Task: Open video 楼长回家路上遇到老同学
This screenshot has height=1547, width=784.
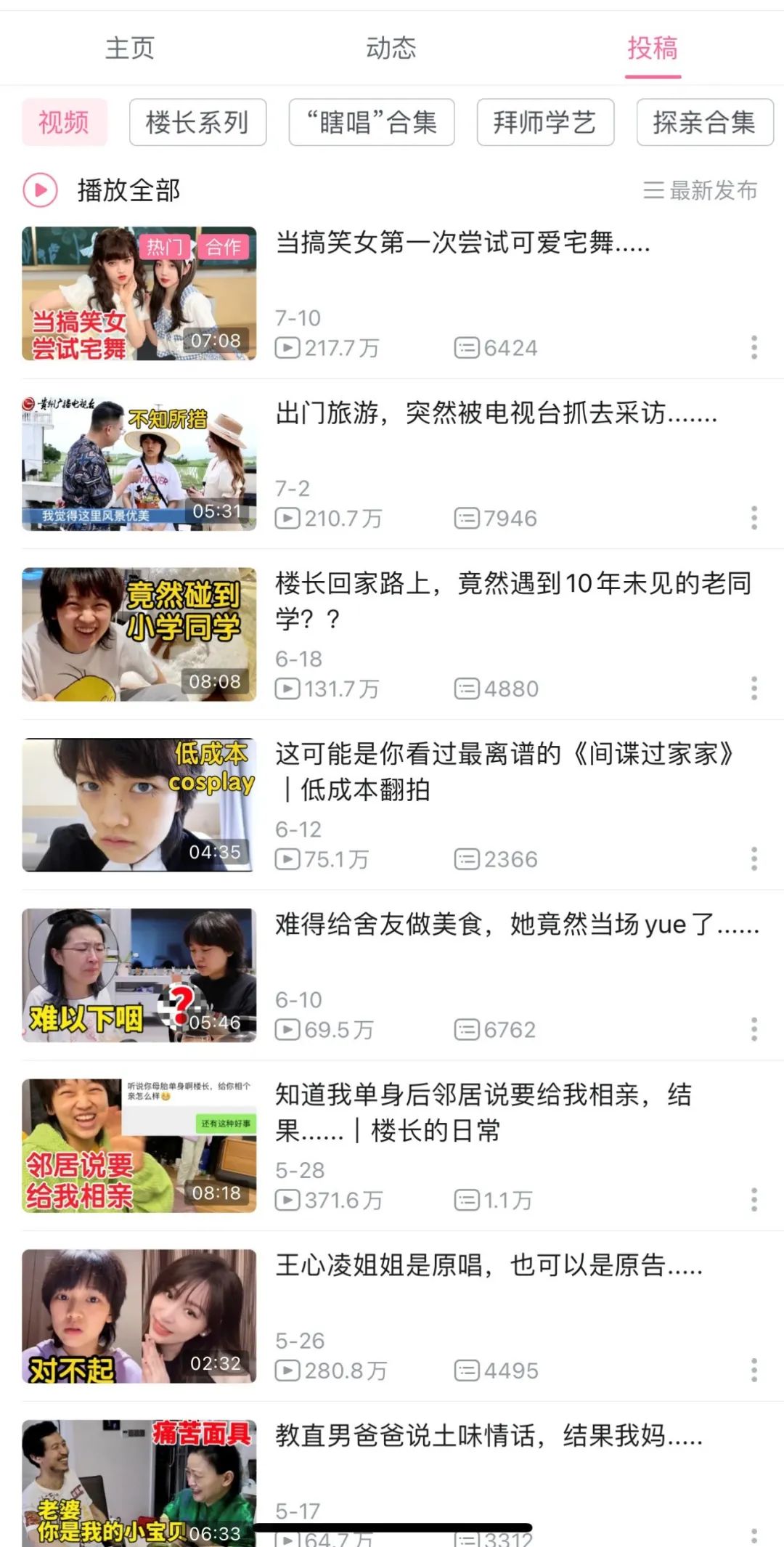Action: [x=513, y=600]
